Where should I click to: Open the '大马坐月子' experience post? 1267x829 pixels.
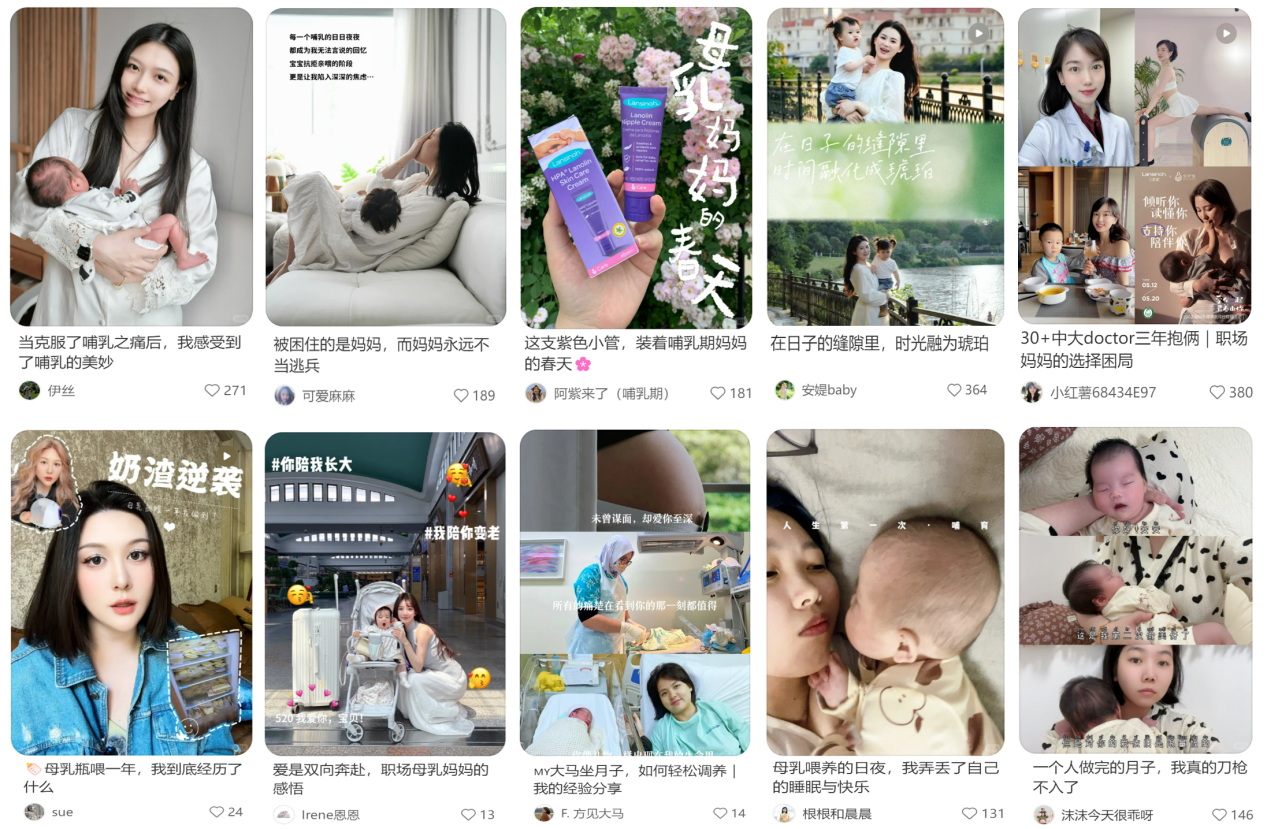pos(634,592)
